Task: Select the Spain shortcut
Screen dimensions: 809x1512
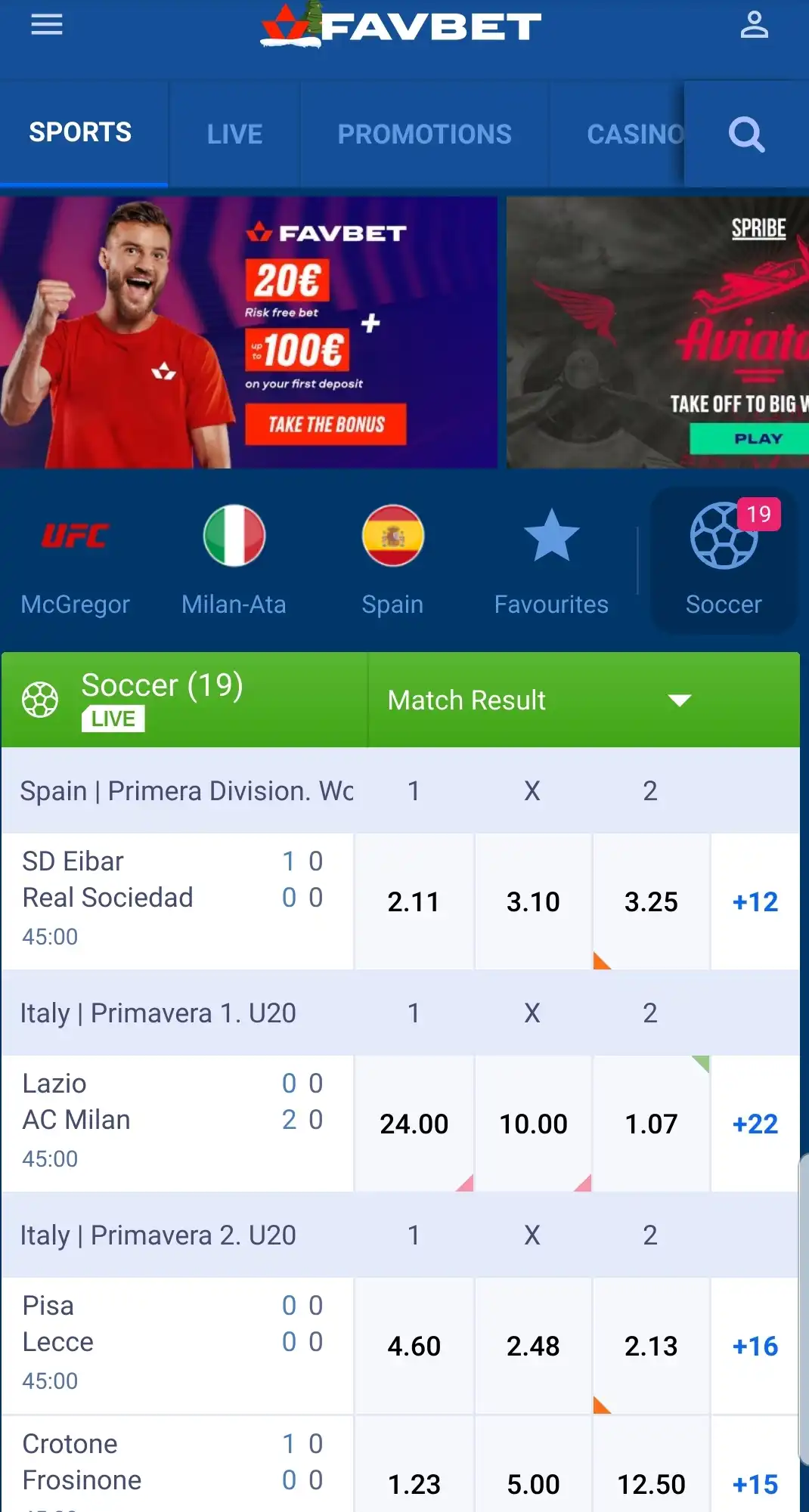Action: 392,560
